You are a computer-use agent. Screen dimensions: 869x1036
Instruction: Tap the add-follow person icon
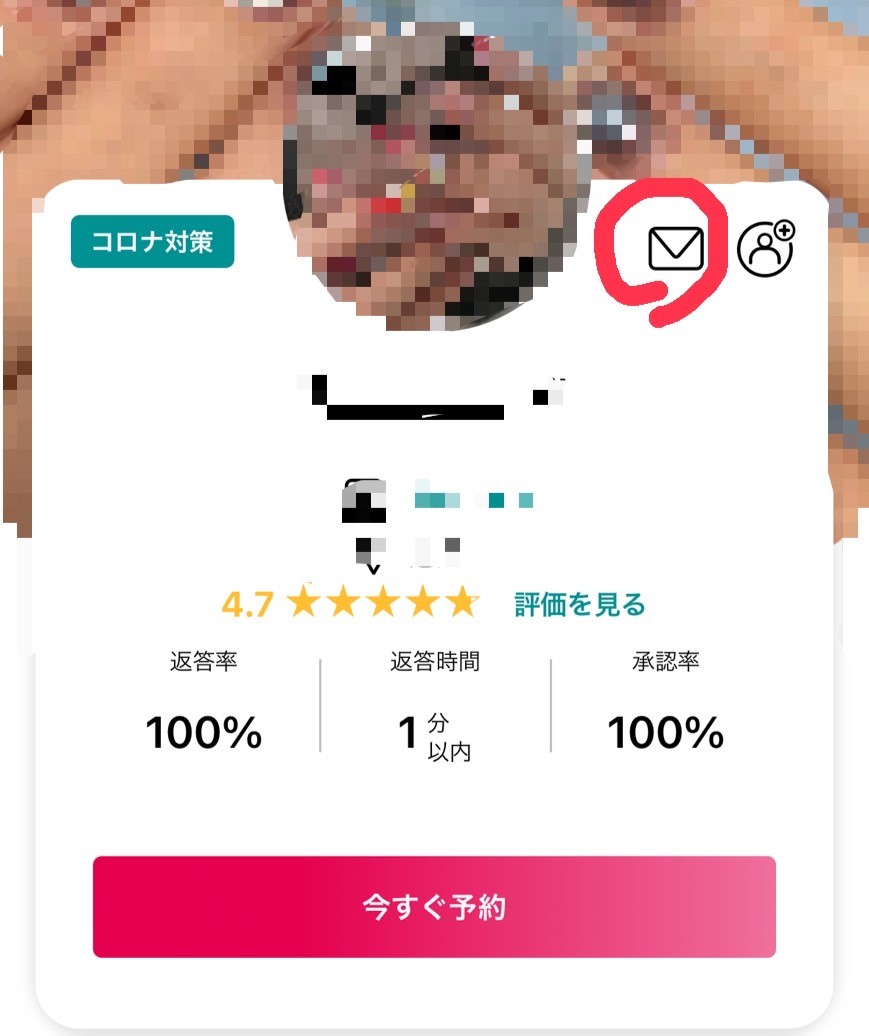pos(765,249)
